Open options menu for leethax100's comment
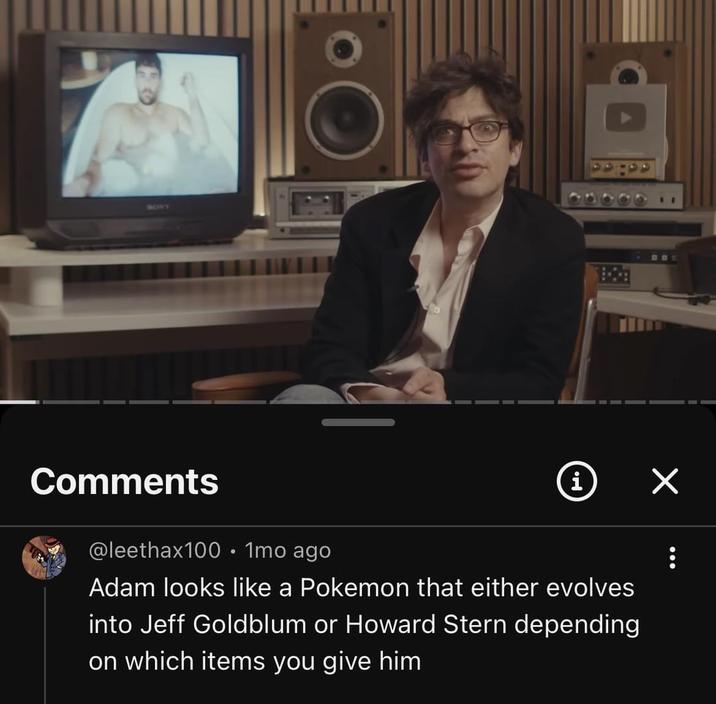The width and height of the screenshot is (716, 704). (672, 558)
